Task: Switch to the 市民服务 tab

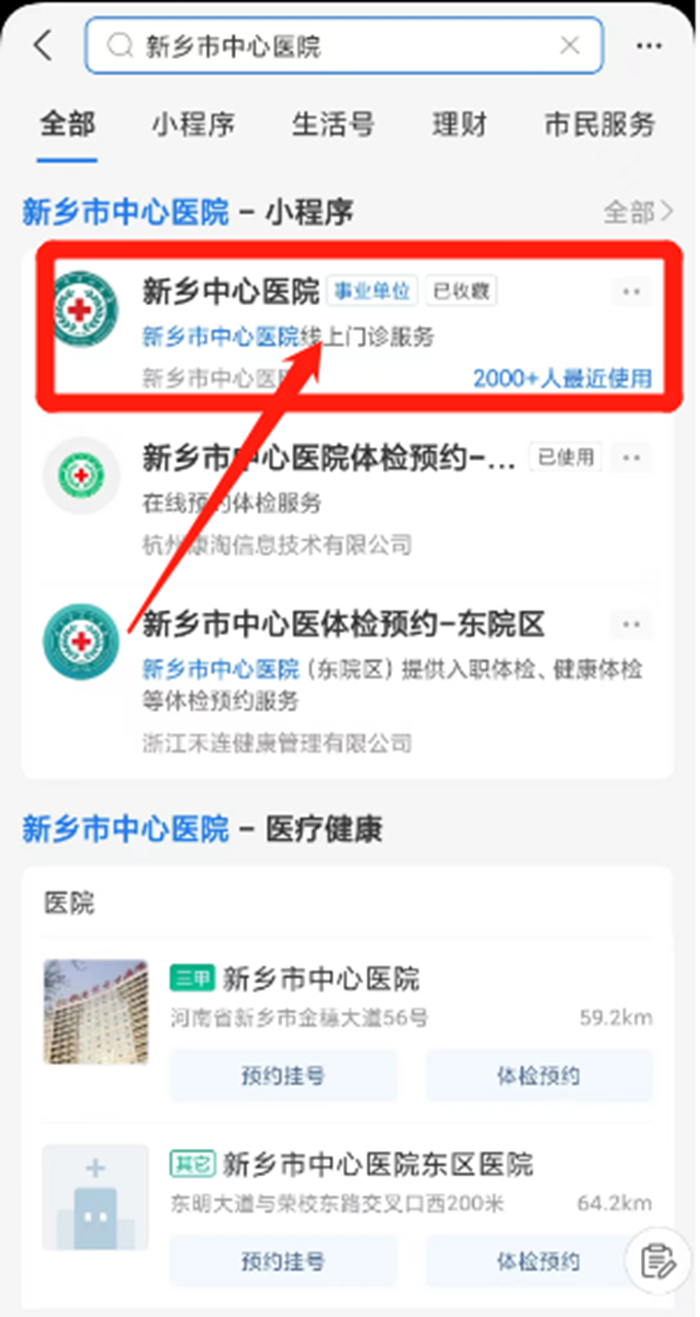Action: pos(599,125)
